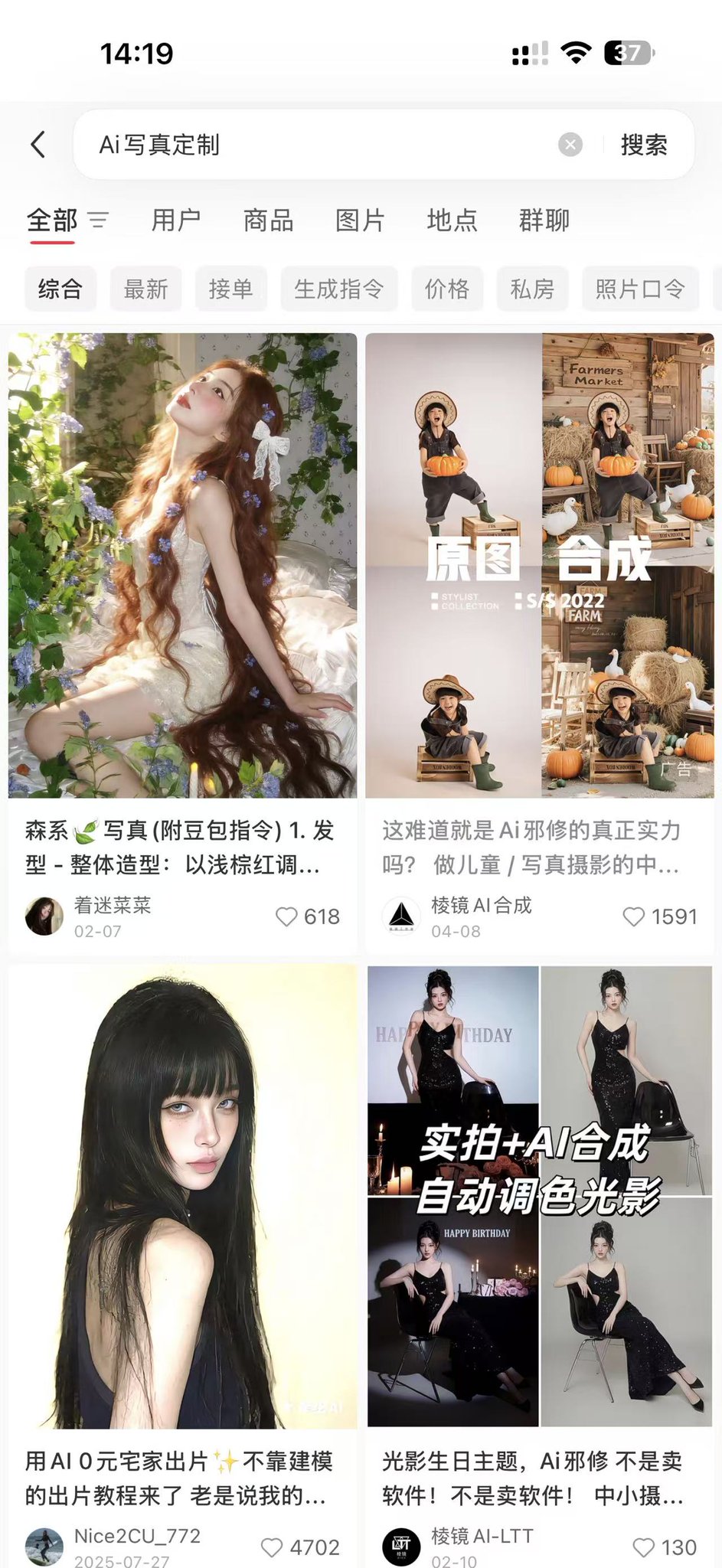The height and width of the screenshot is (1568, 722).
Task: Select the 接单 filter chip
Action: [230, 289]
